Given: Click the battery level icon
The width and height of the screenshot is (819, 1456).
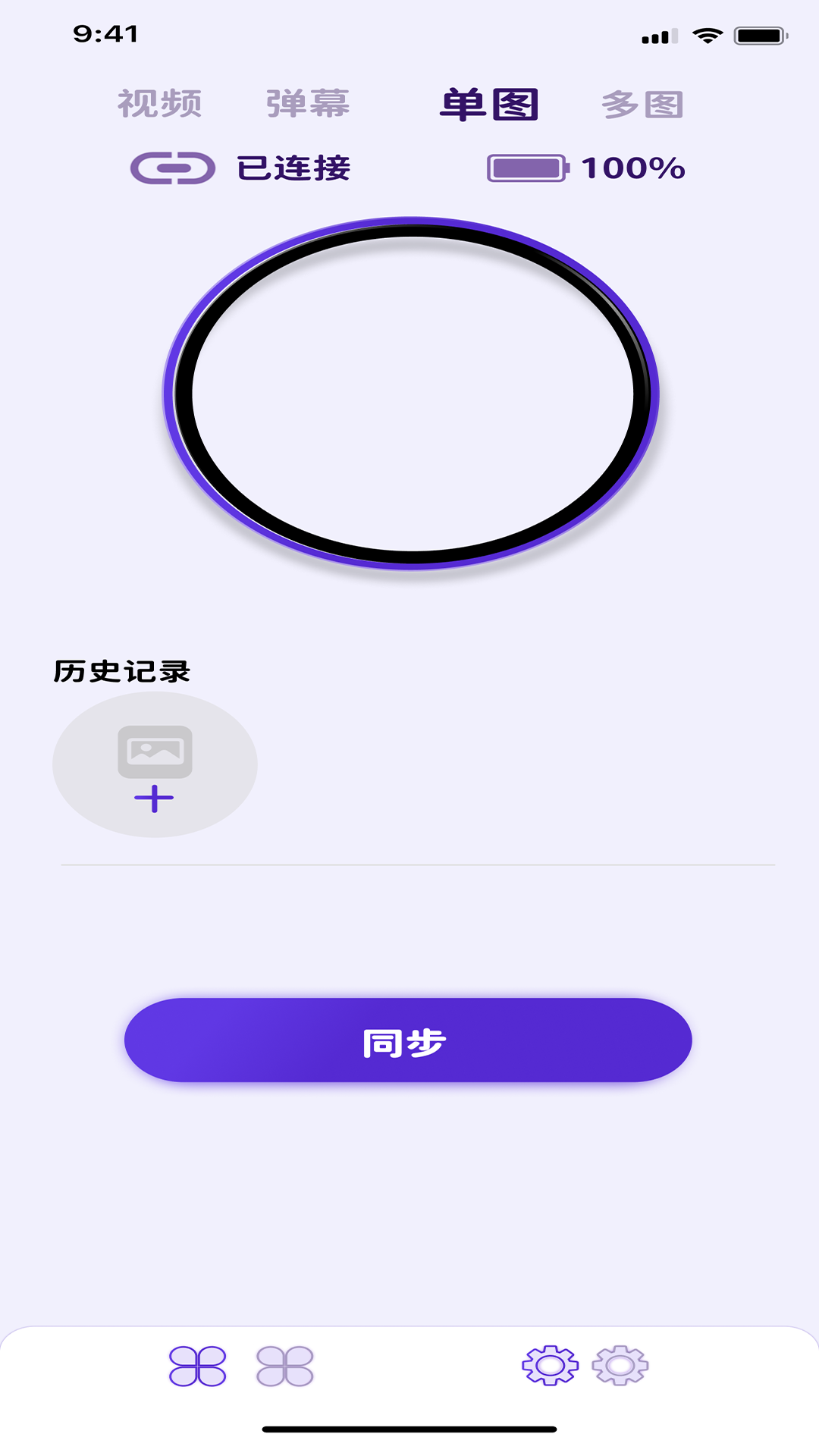Looking at the screenshot, I should 529,168.
